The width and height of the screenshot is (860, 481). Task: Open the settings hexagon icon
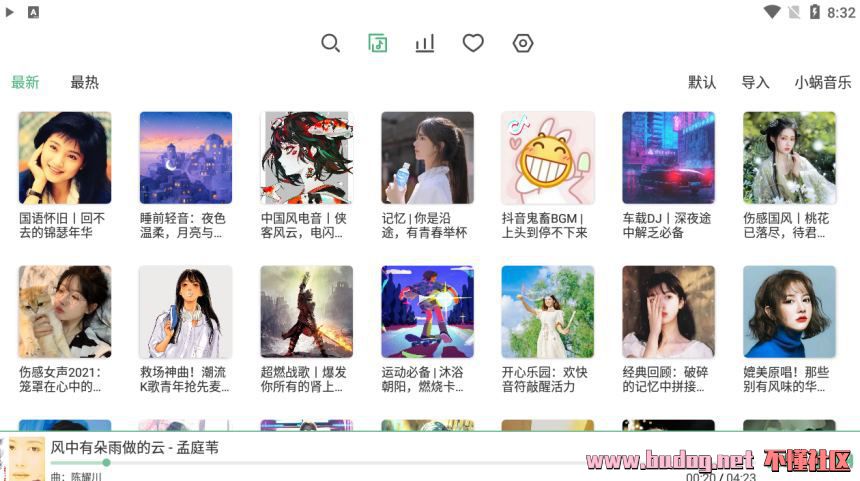522,43
